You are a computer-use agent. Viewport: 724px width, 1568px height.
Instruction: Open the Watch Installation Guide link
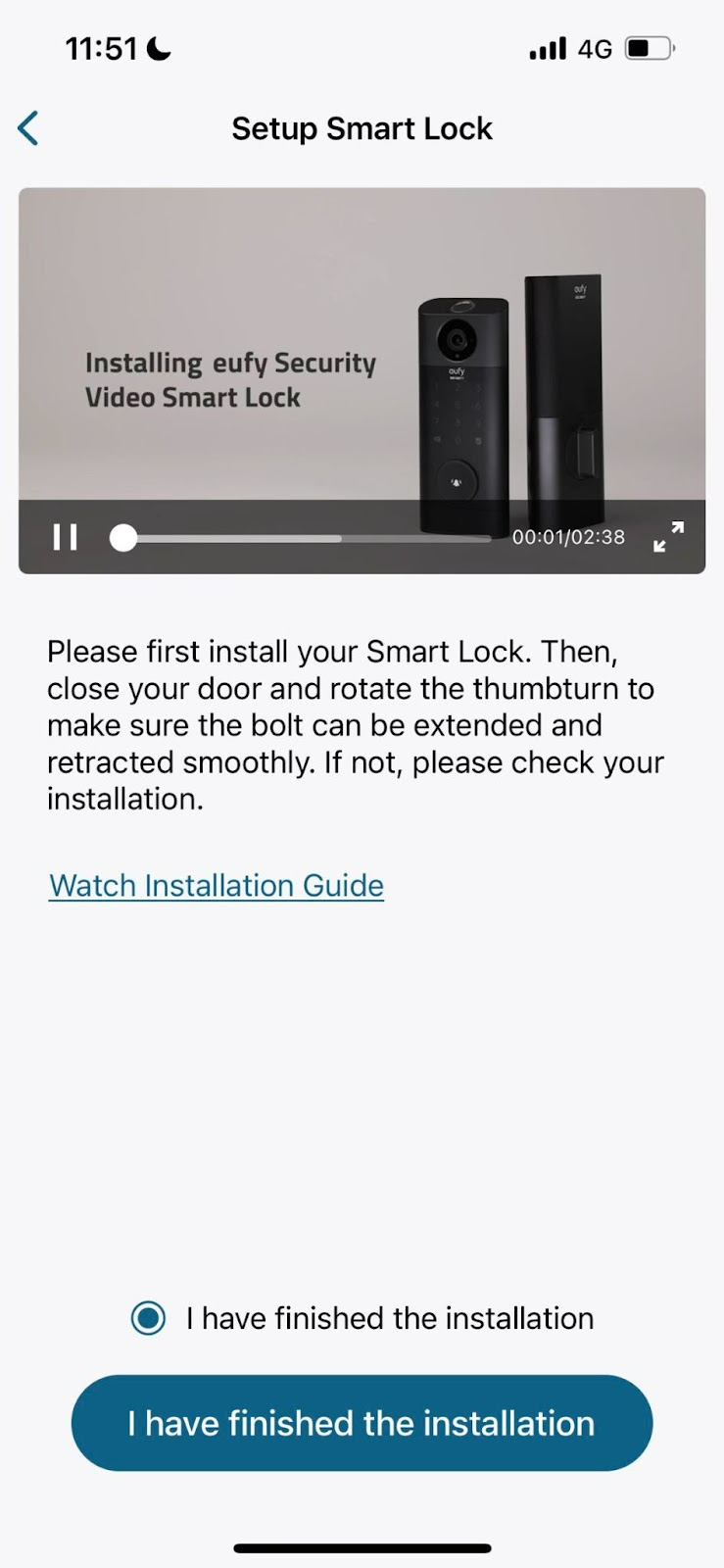point(217,885)
